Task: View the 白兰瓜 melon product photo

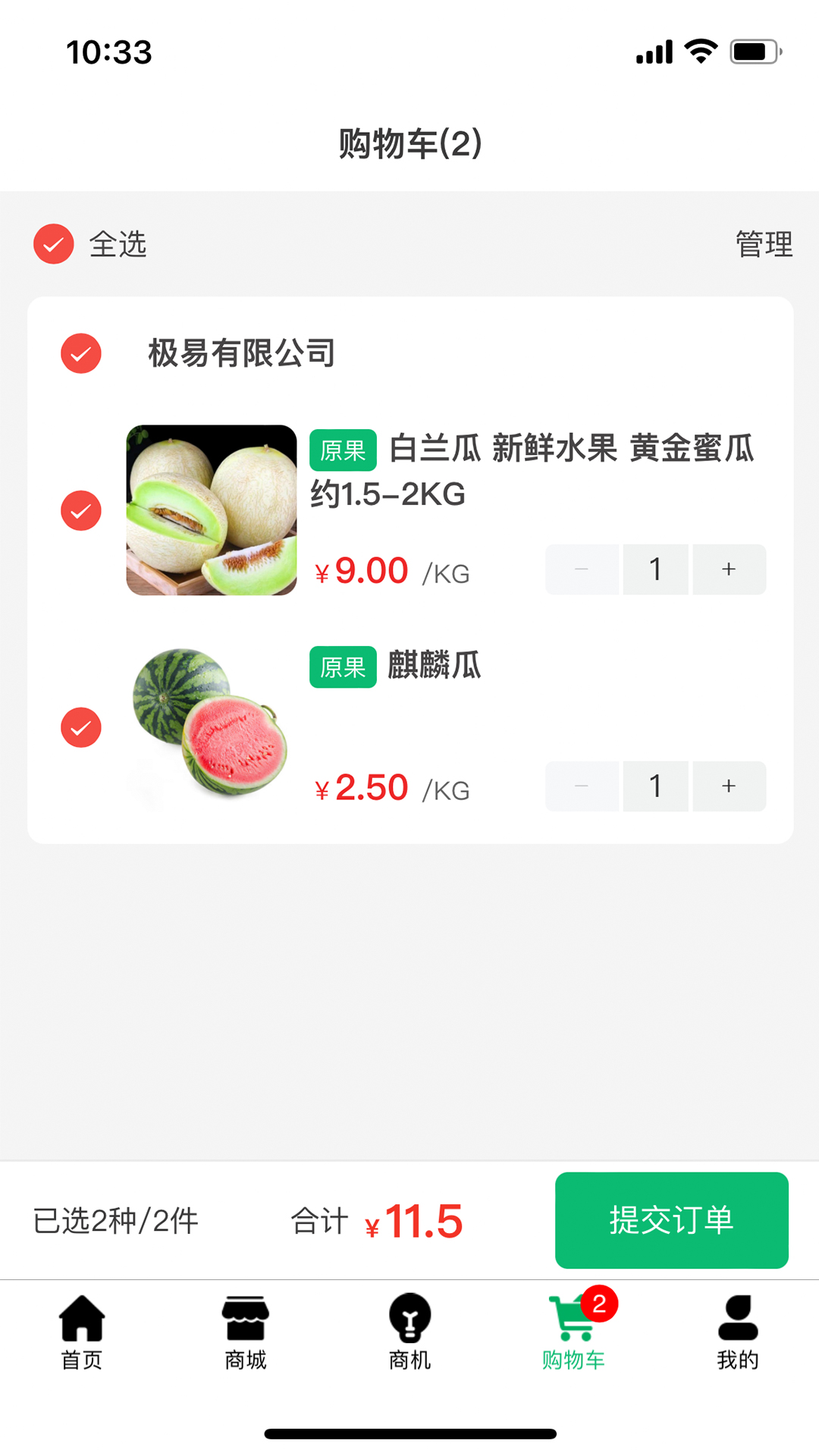Action: [212, 510]
